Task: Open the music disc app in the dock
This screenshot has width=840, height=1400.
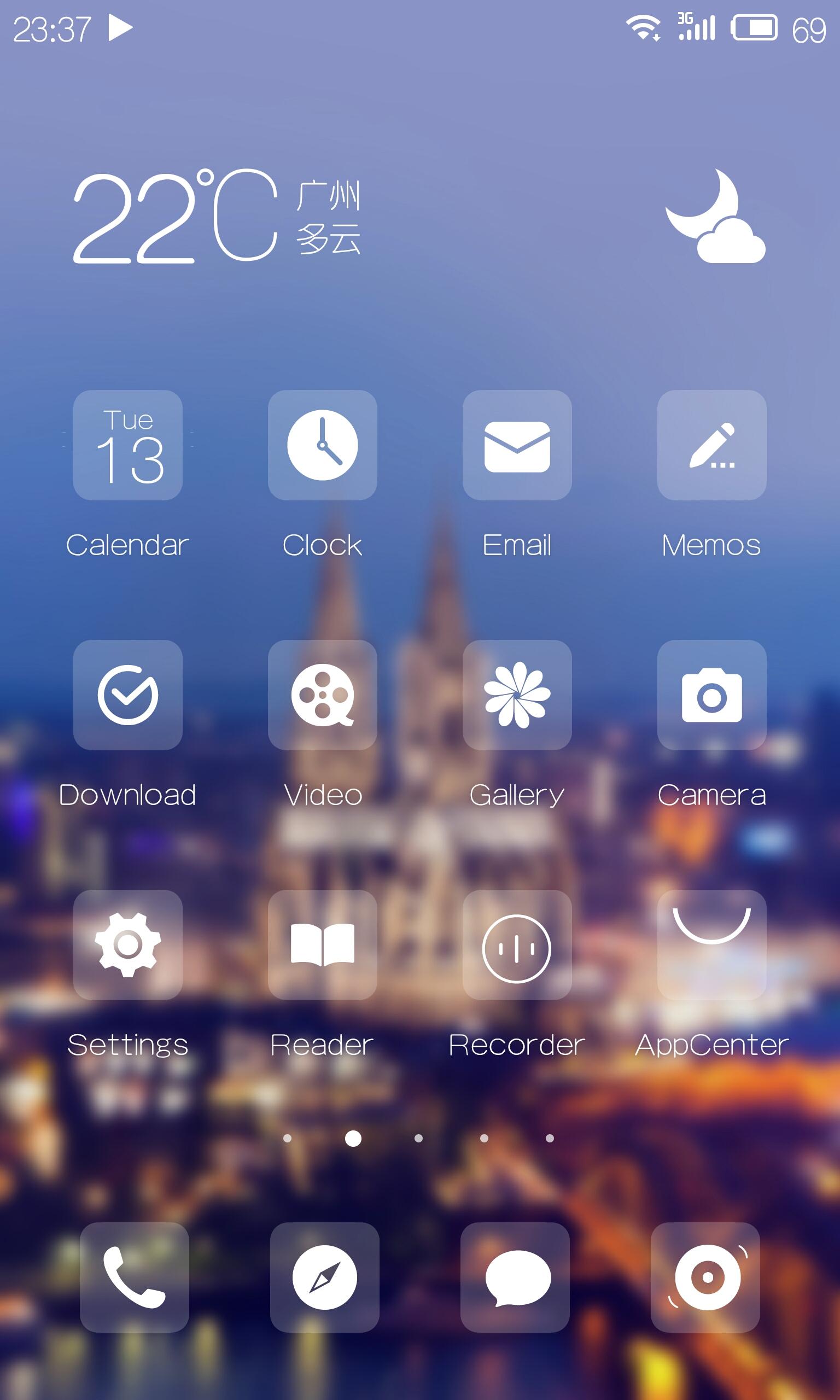Action: [705, 1277]
